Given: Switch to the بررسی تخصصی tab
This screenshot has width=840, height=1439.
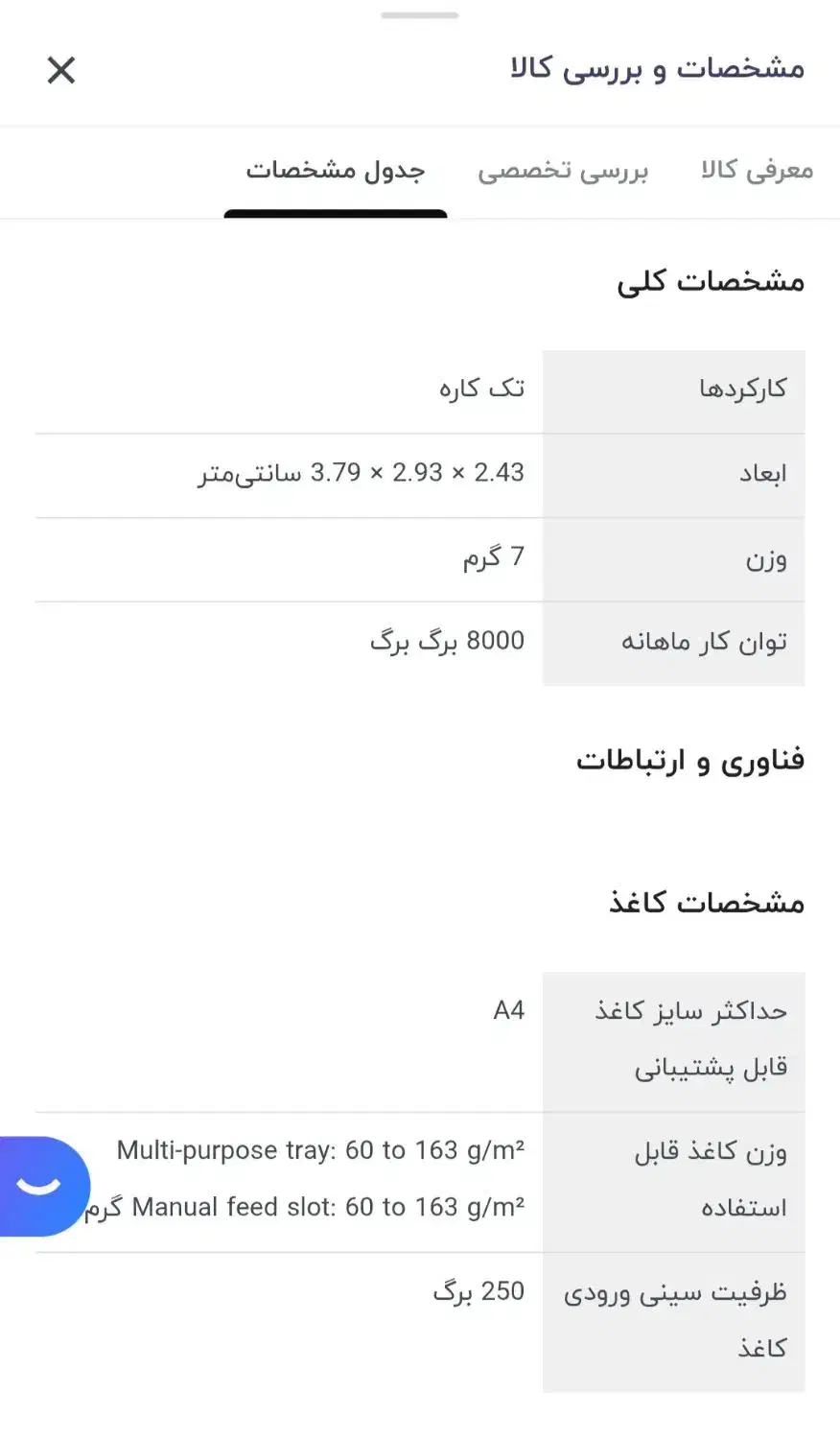Looking at the screenshot, I should pos(562,170).
